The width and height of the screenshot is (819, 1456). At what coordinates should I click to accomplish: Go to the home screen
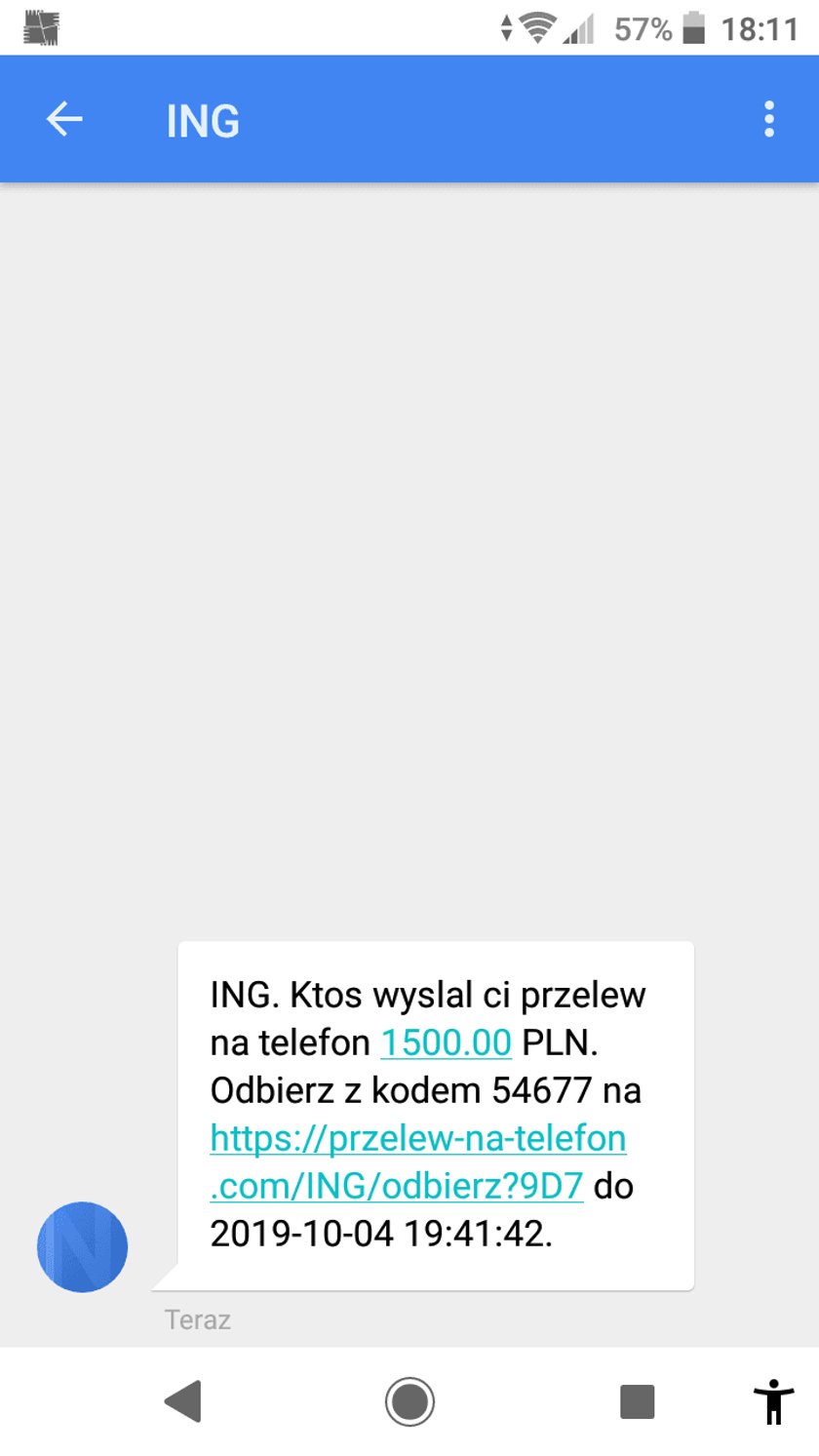click(409, 1401)
